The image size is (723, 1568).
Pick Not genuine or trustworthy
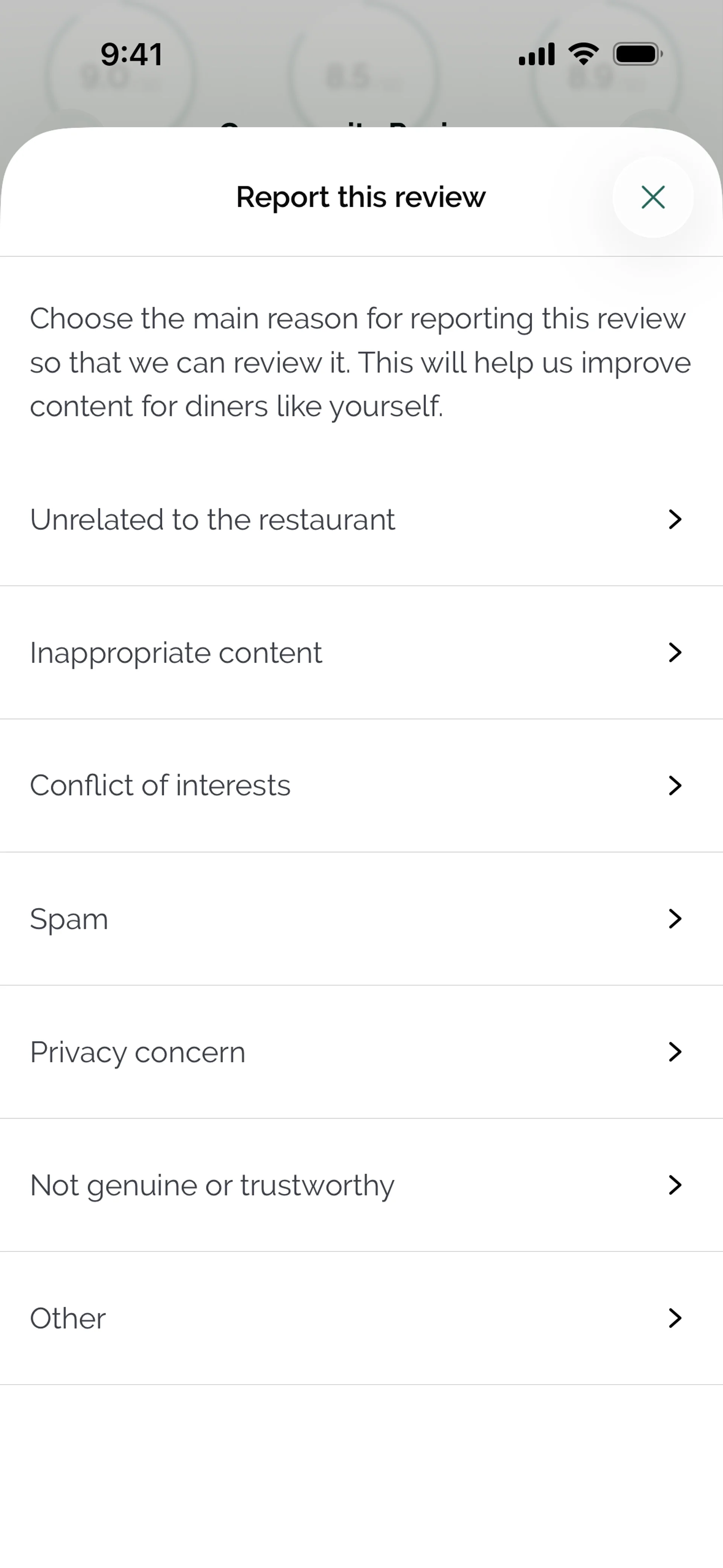(x=361, y=1184)
